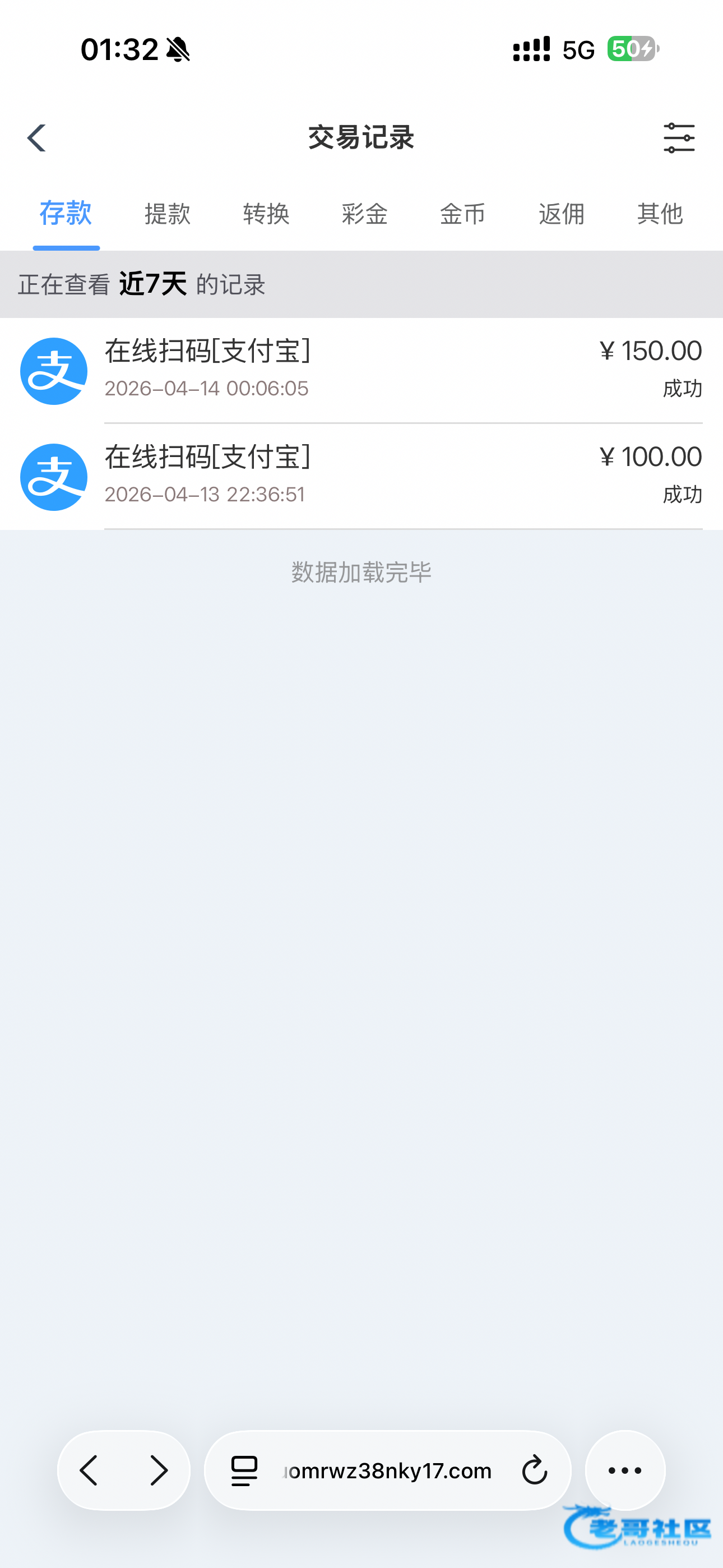The width and height of the screenshot is (723, 1568).
Task: Switch to the 返佣 tab
Action: pos(561,214)
